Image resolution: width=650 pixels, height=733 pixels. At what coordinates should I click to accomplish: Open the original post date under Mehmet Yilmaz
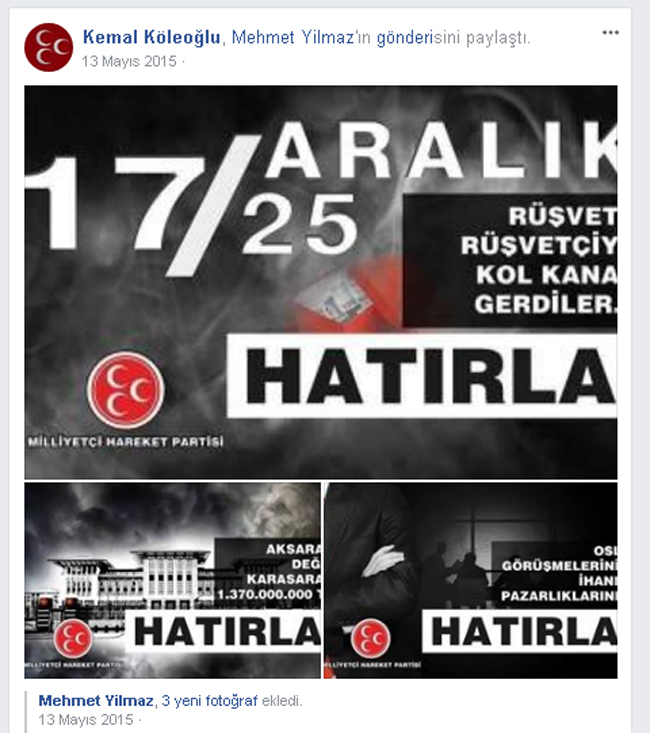point(85,720)
